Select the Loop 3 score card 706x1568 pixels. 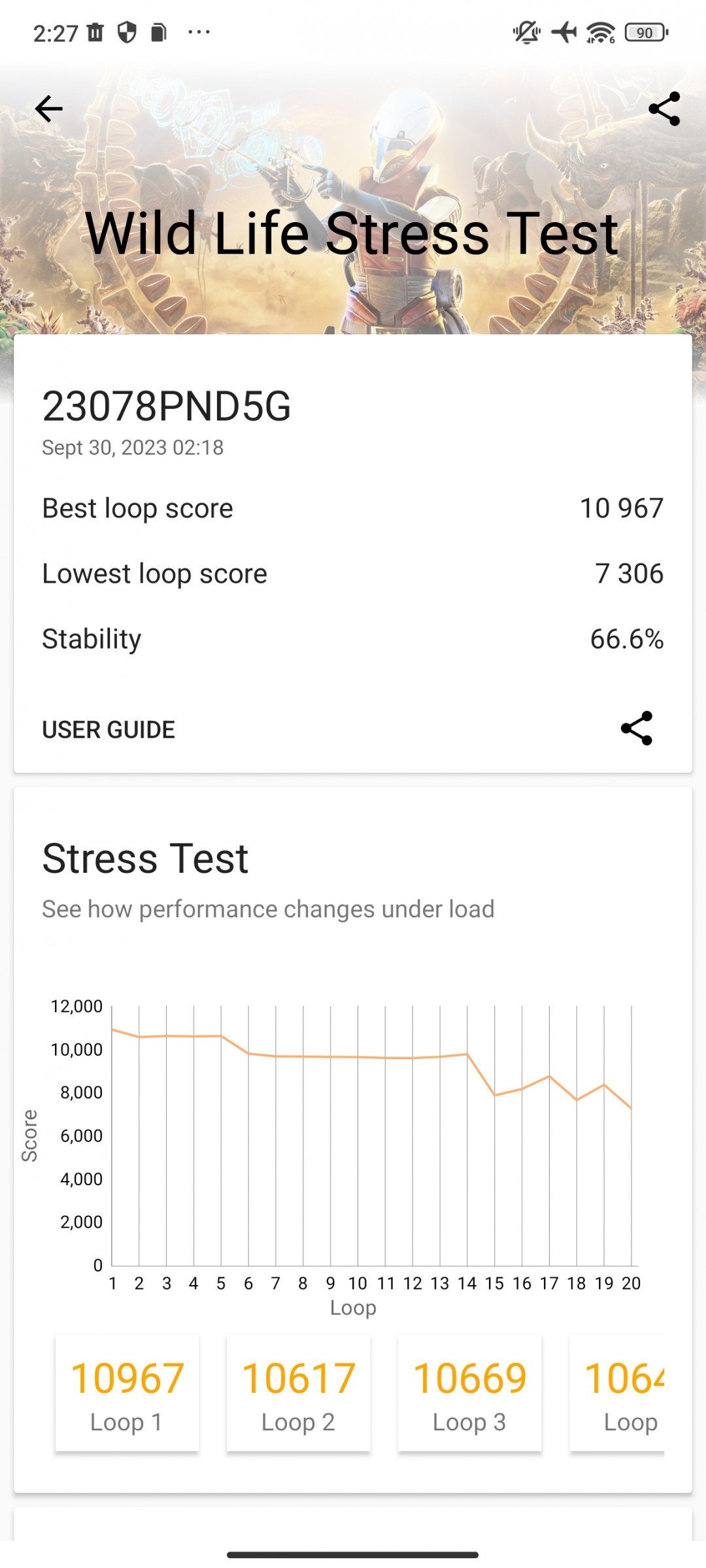click(x=470, y=1394)
